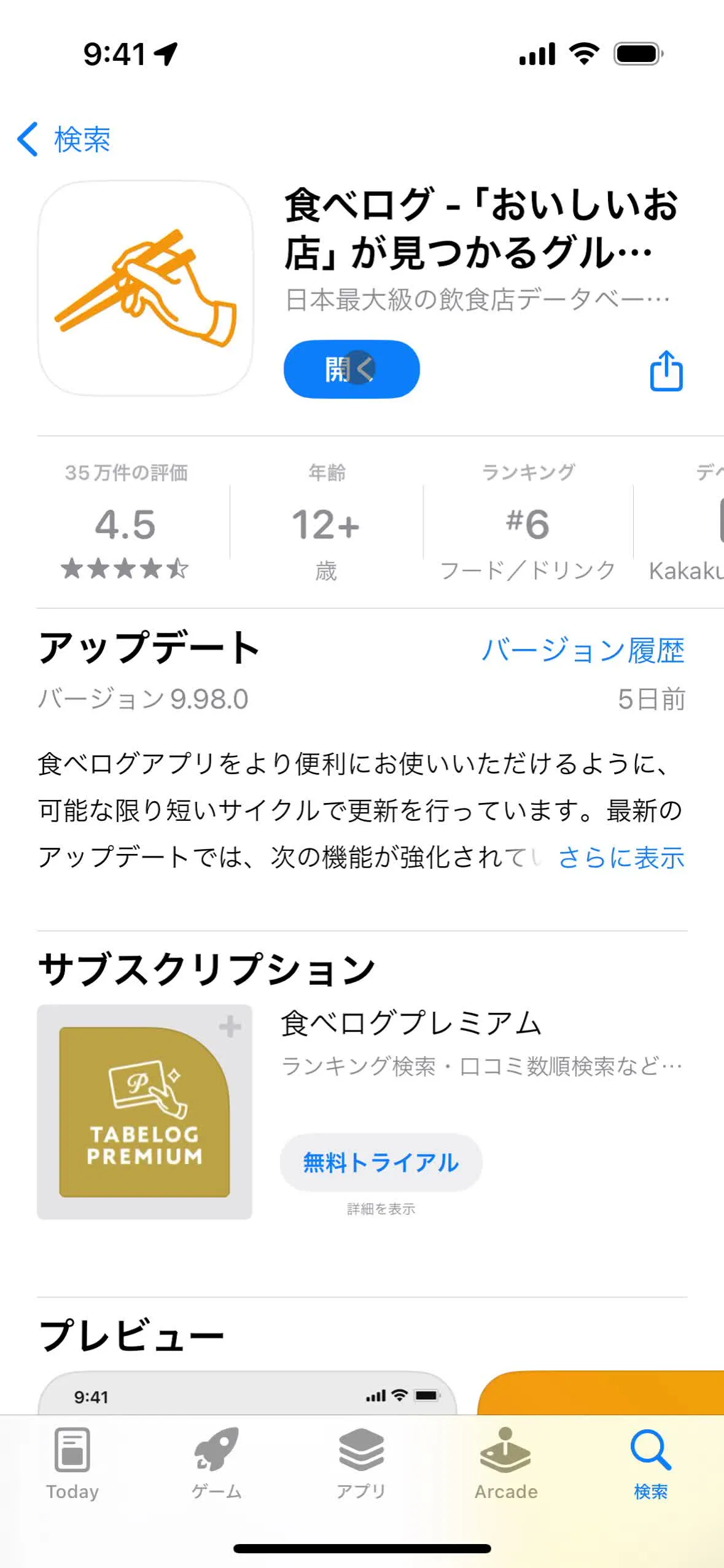This screenshot has height=1568, width=724.
Task: Switch to the ゲーム tab
Action: [x=217, y=1464]
